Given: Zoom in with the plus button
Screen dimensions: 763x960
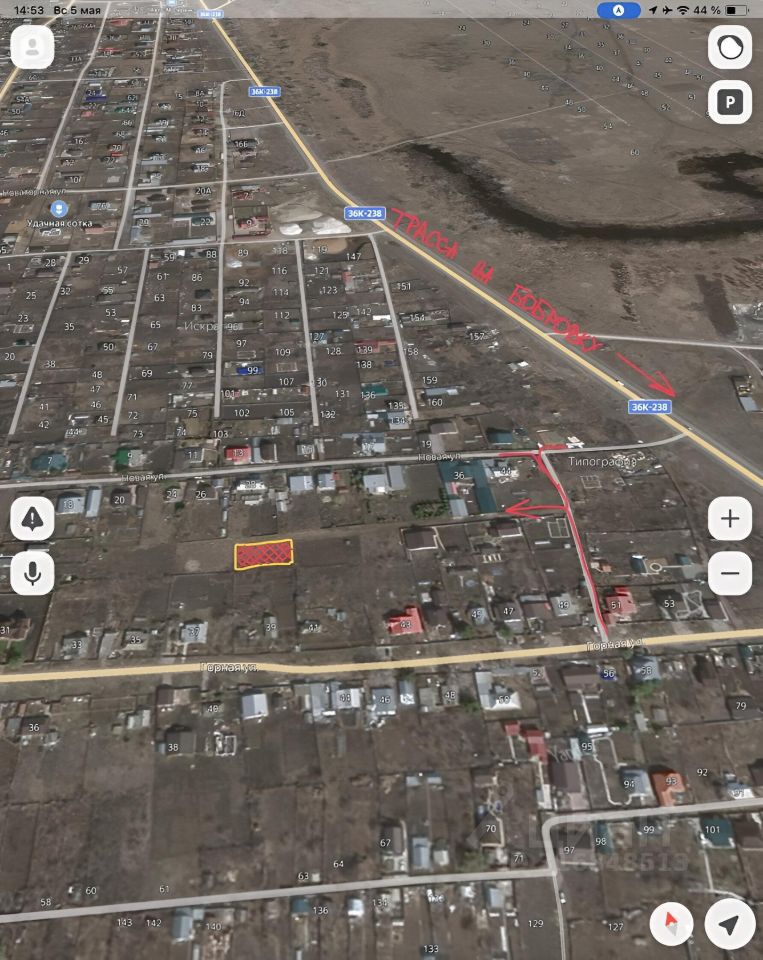Looking at the screenshot, I should click(x=730, y=519).
